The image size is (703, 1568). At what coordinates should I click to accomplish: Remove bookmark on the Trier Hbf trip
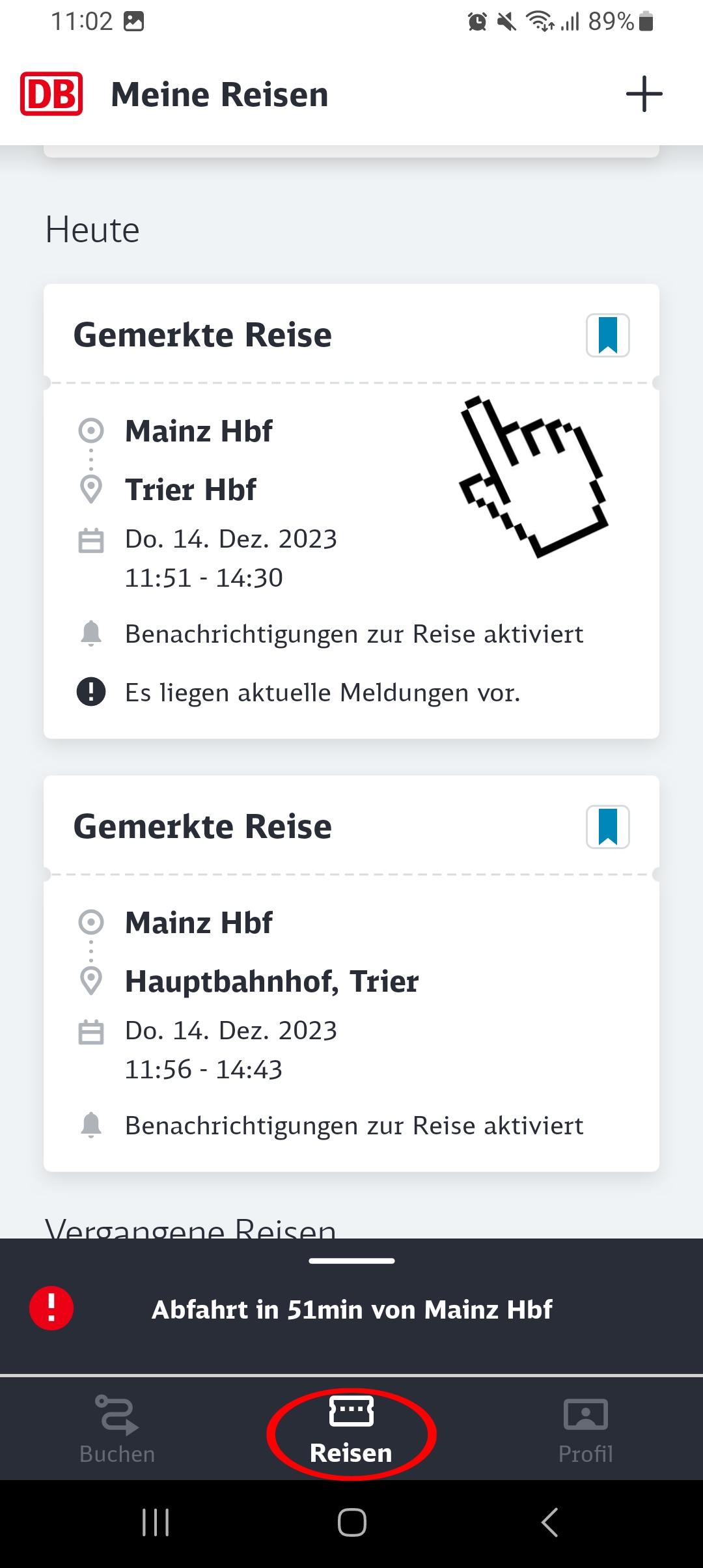click(x=607, y=335)
